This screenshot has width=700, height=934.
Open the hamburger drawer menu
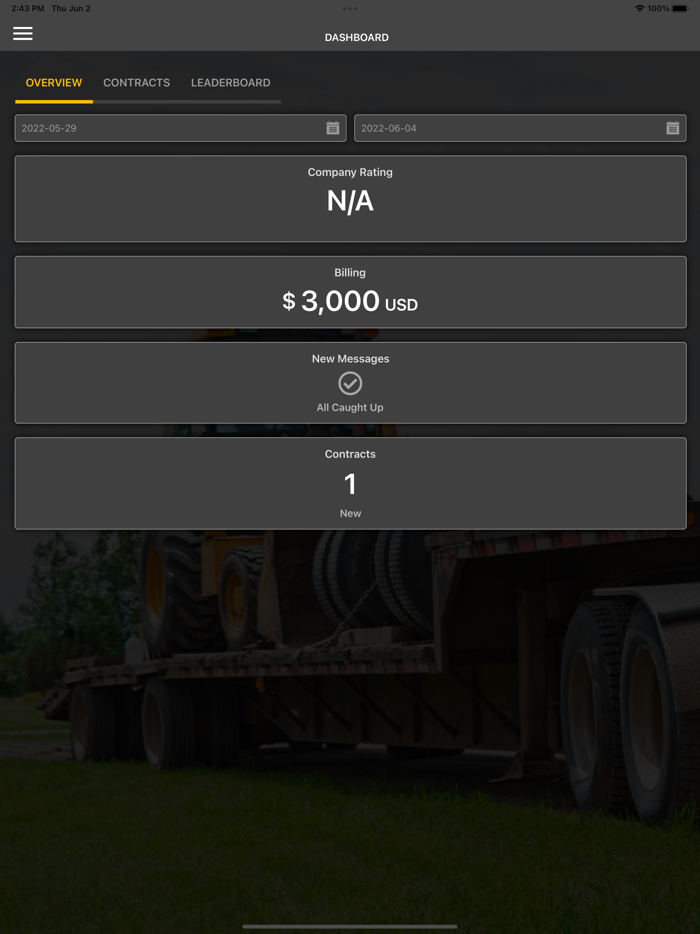[23, 34]
